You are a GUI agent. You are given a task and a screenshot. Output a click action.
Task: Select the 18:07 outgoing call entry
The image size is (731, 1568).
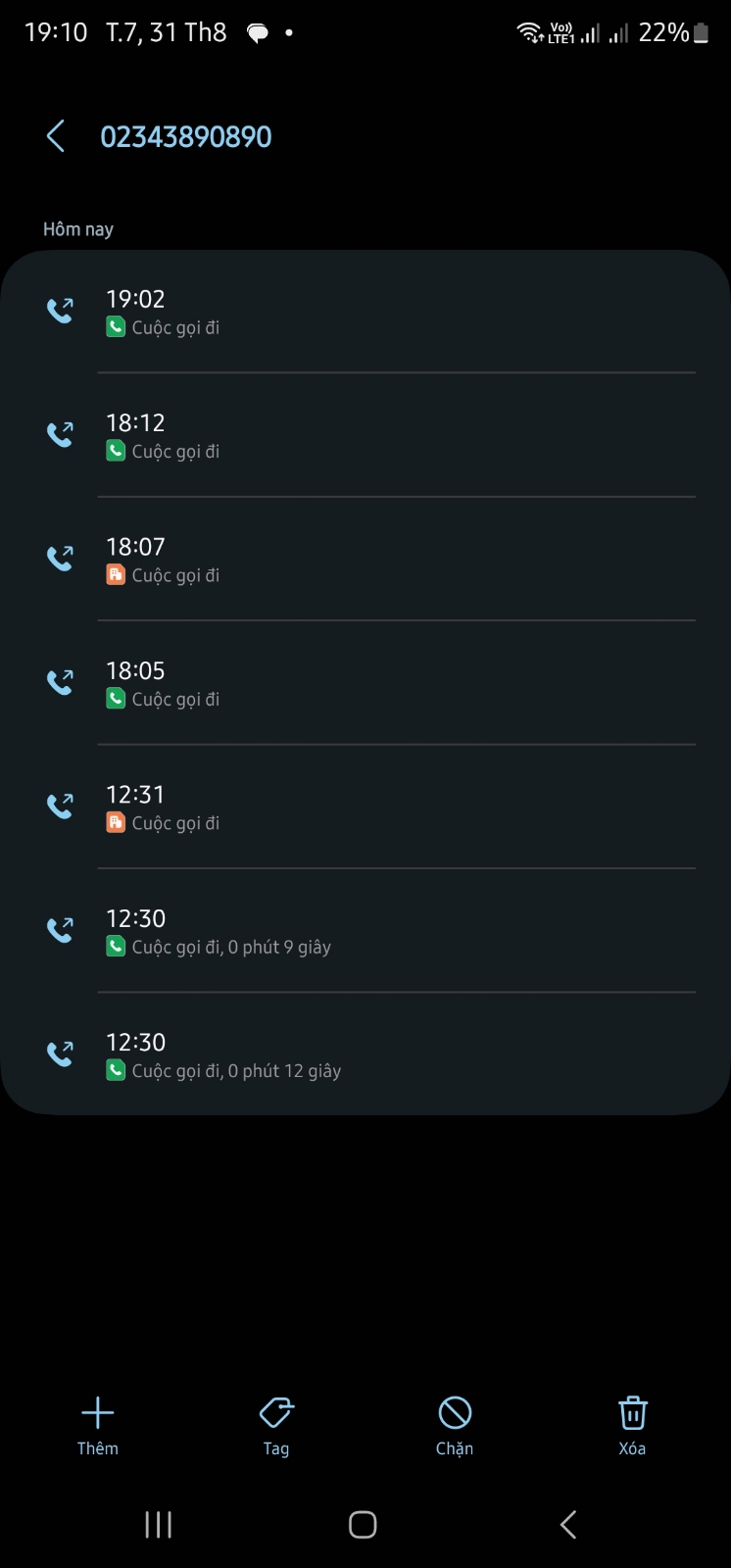(365, 560)
